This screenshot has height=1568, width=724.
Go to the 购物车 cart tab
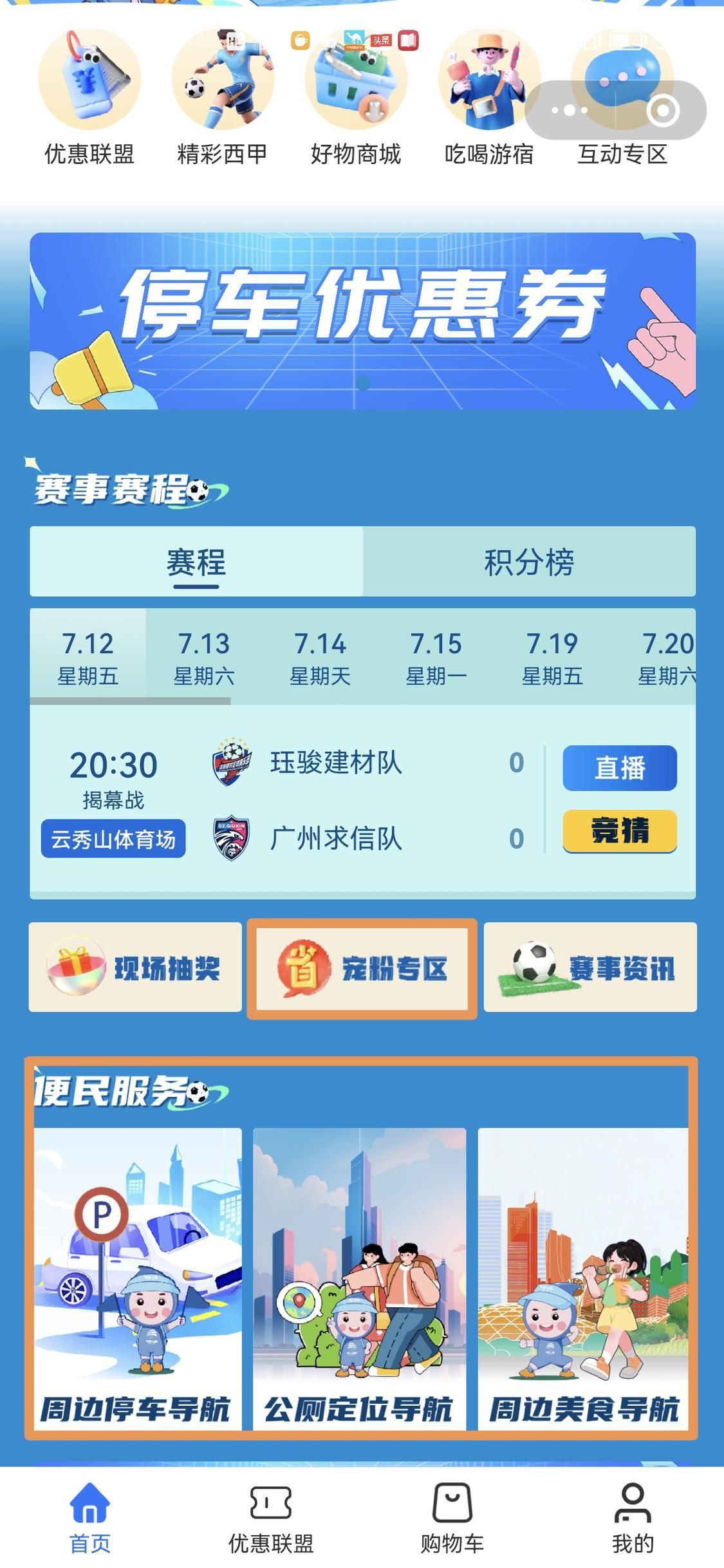pos(452,1518)
